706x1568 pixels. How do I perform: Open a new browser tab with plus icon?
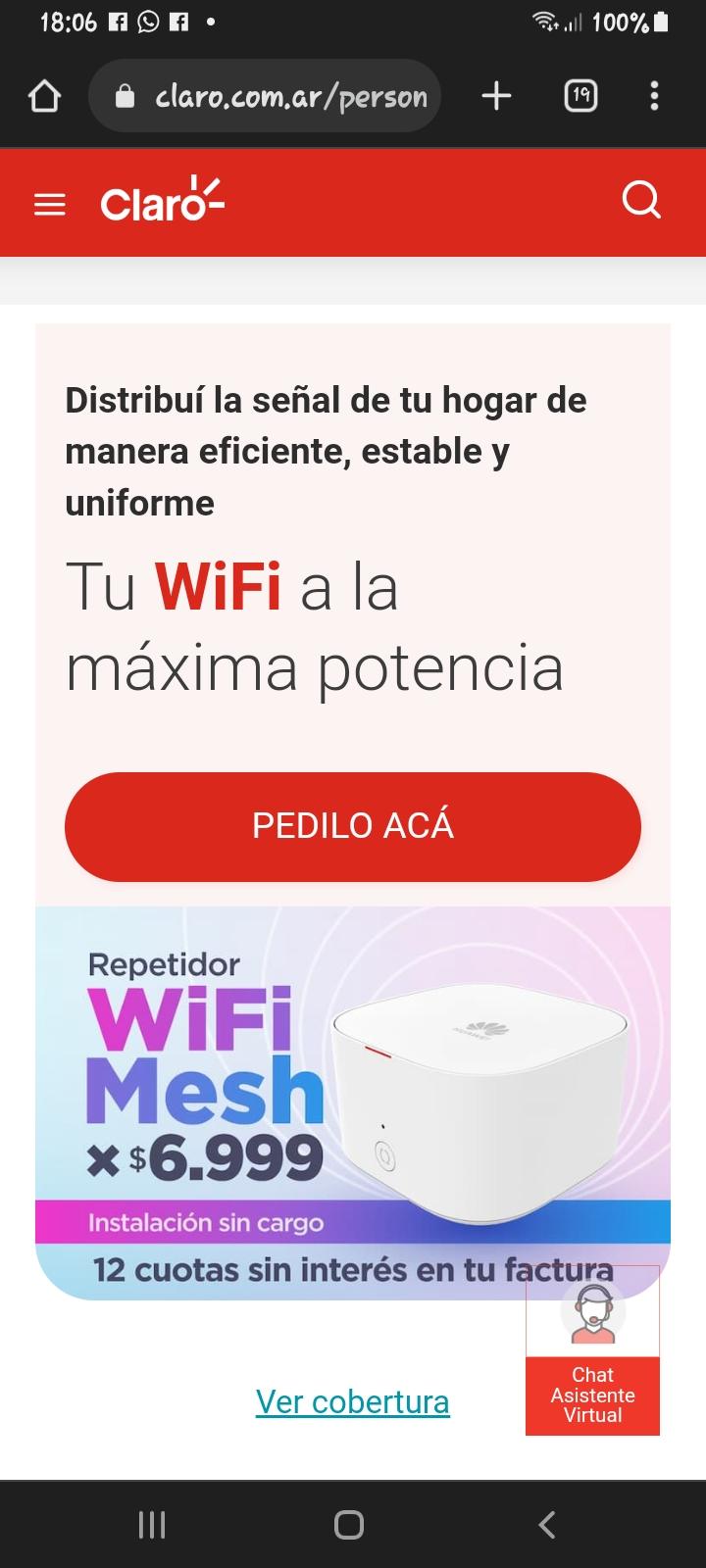[x=496, y=95]
